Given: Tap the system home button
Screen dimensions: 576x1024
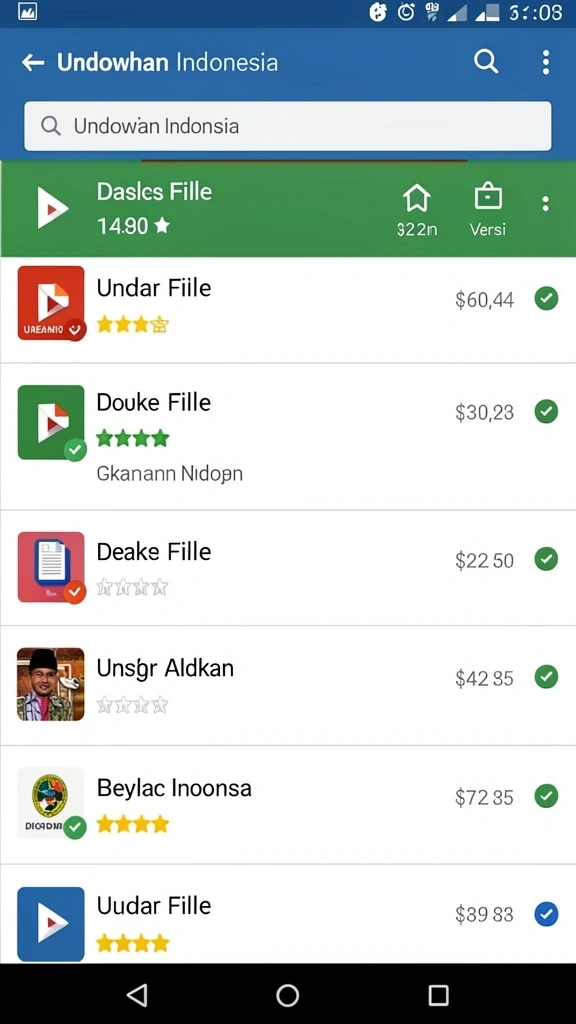Looking at the screenshot, I should coord(287,995).
